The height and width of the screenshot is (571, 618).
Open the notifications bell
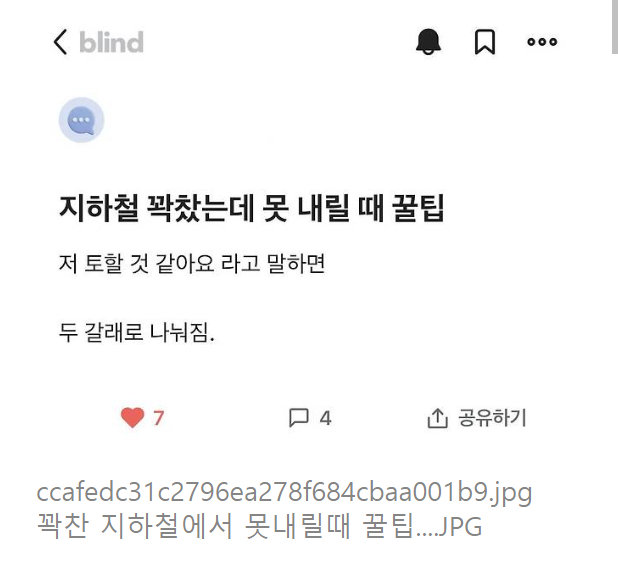click(428, 42)
